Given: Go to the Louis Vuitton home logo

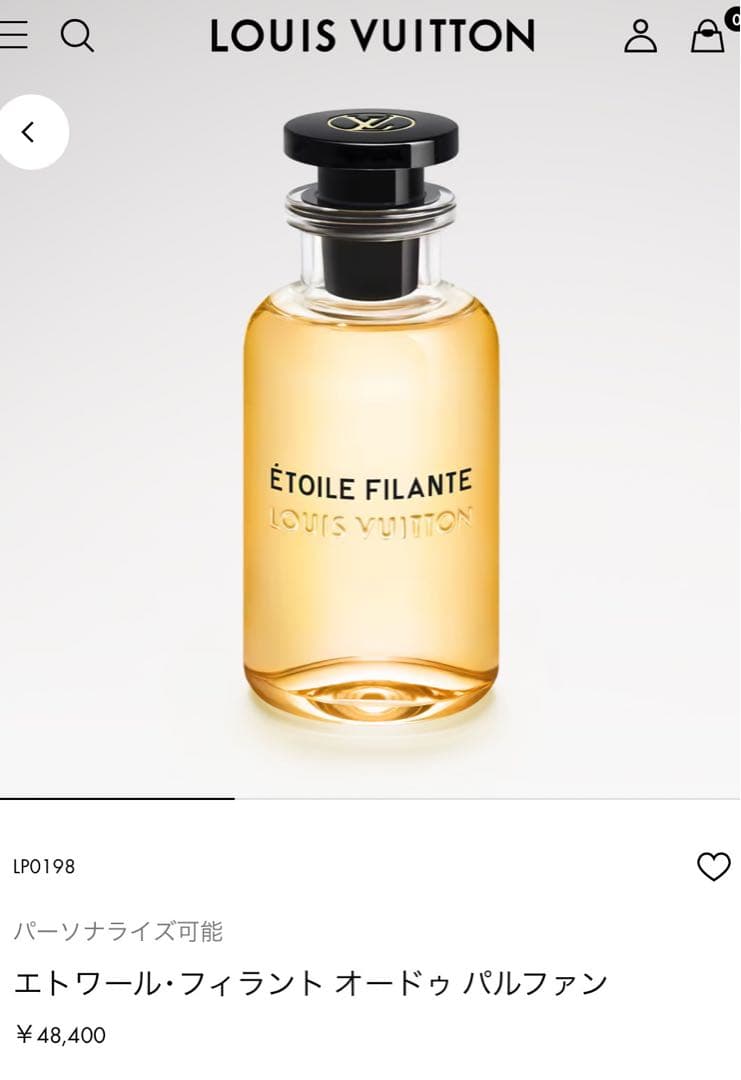Looking at the screenshot, I should [372, 37].
